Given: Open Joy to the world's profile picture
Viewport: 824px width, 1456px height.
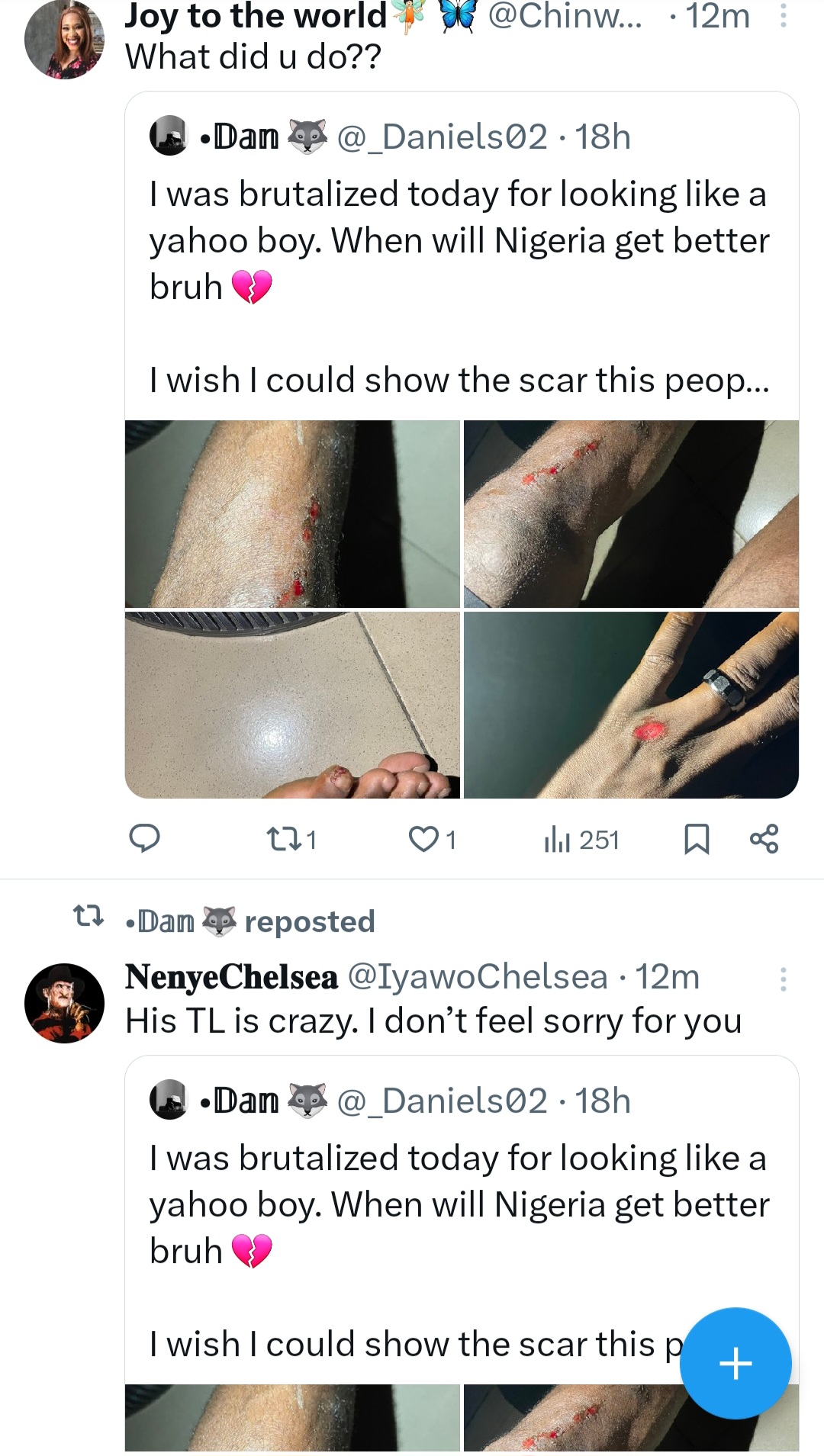Looking at the screenshot, I should pos(64,40).
